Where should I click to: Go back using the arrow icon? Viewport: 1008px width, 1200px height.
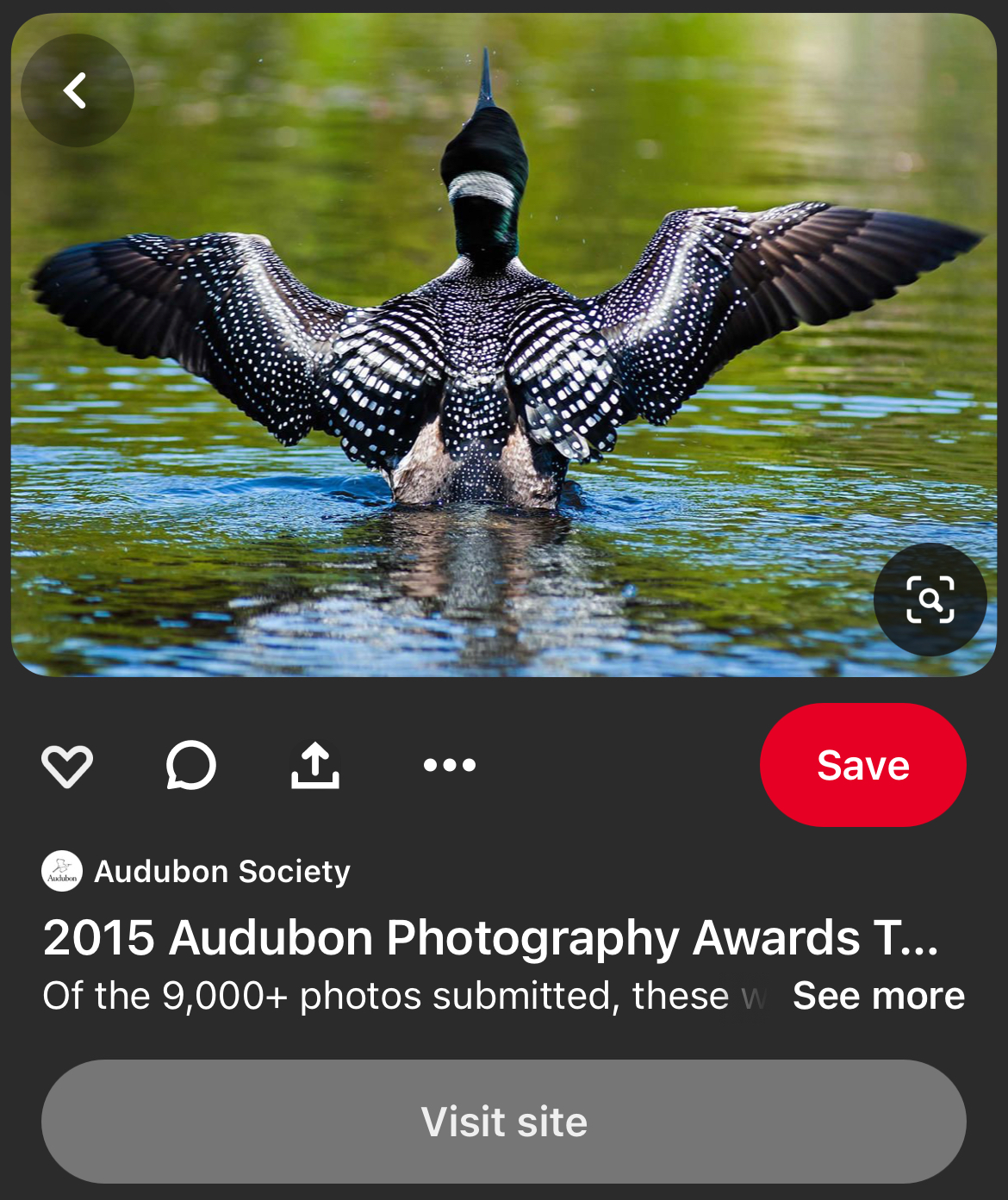coord(77,90)
